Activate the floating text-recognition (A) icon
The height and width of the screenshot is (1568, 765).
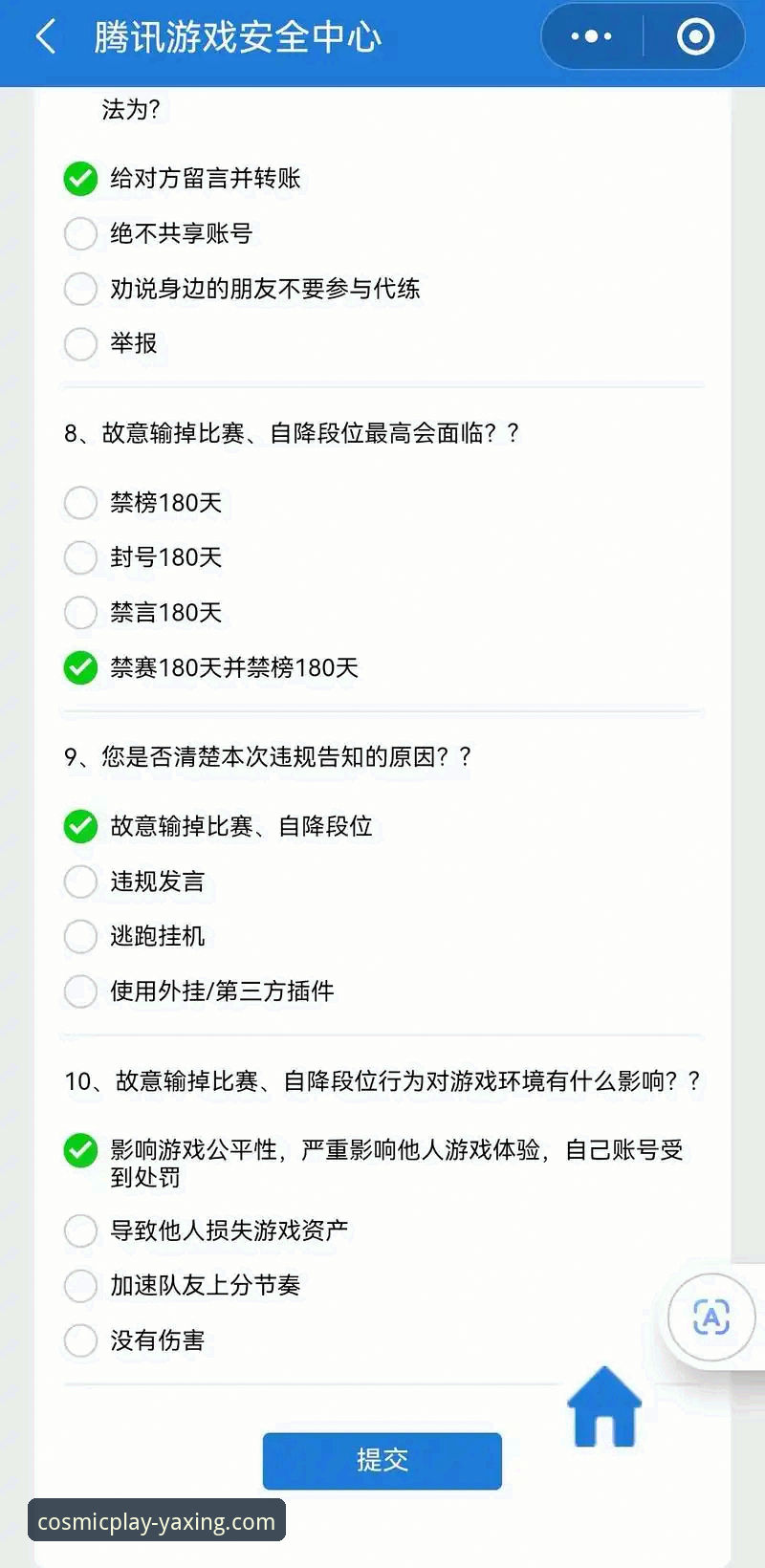tap(710, 1318)
